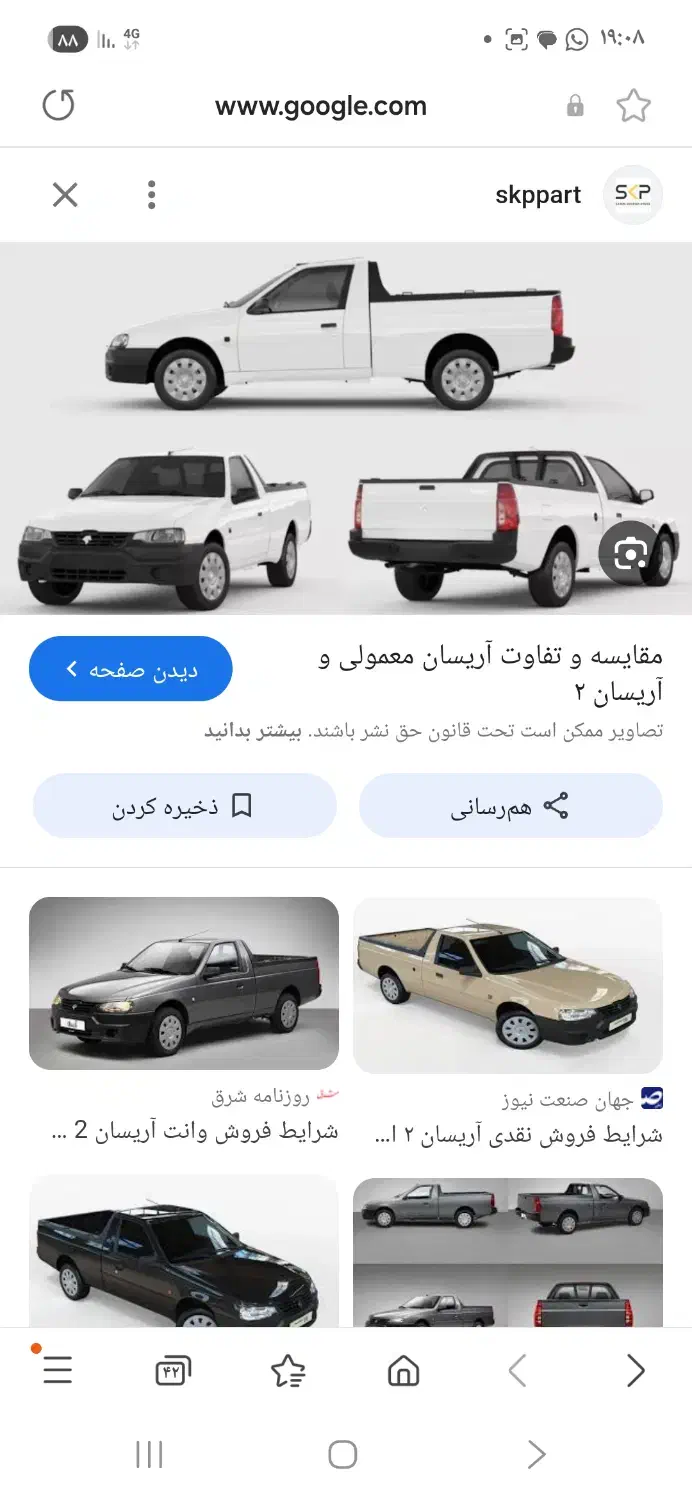The height and width of the screenshot is (1500, 692).
Task: Reload the page
Action: pyautogui.click(x=59, y=105)
